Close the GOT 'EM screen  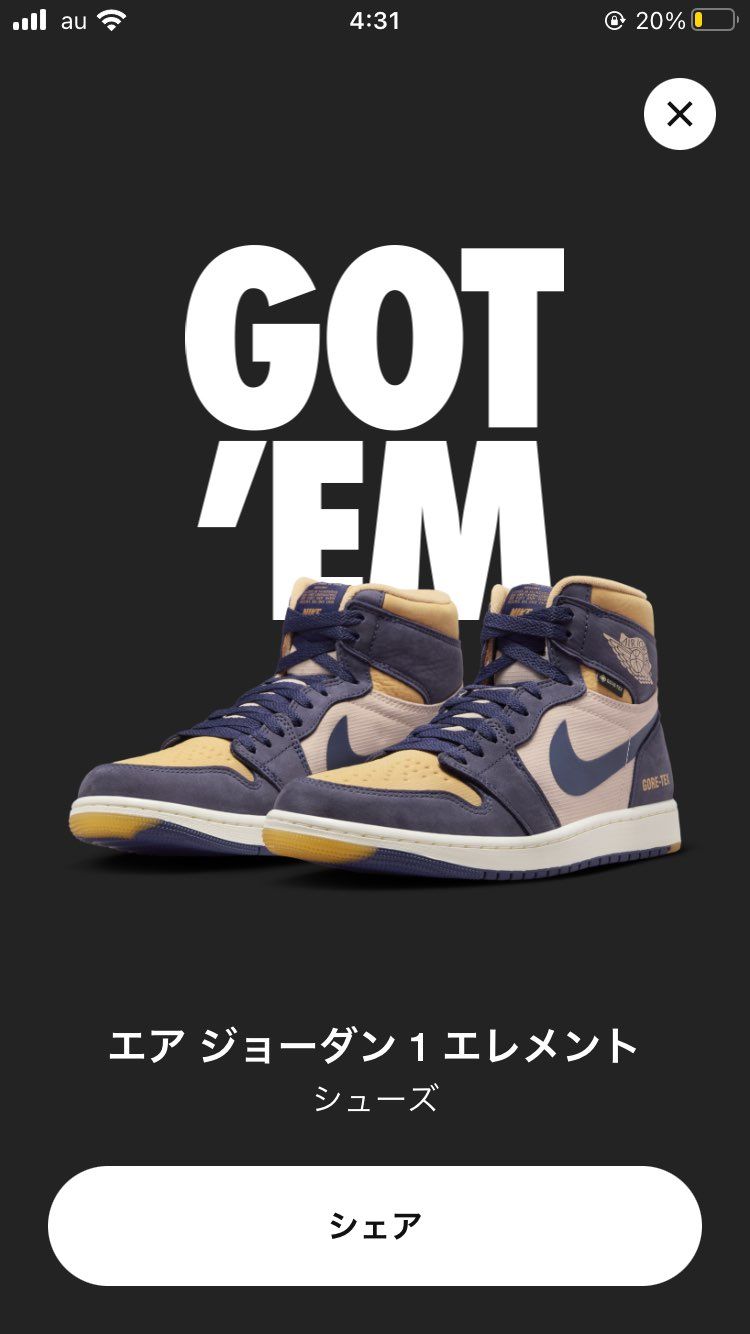coord(680,114)
